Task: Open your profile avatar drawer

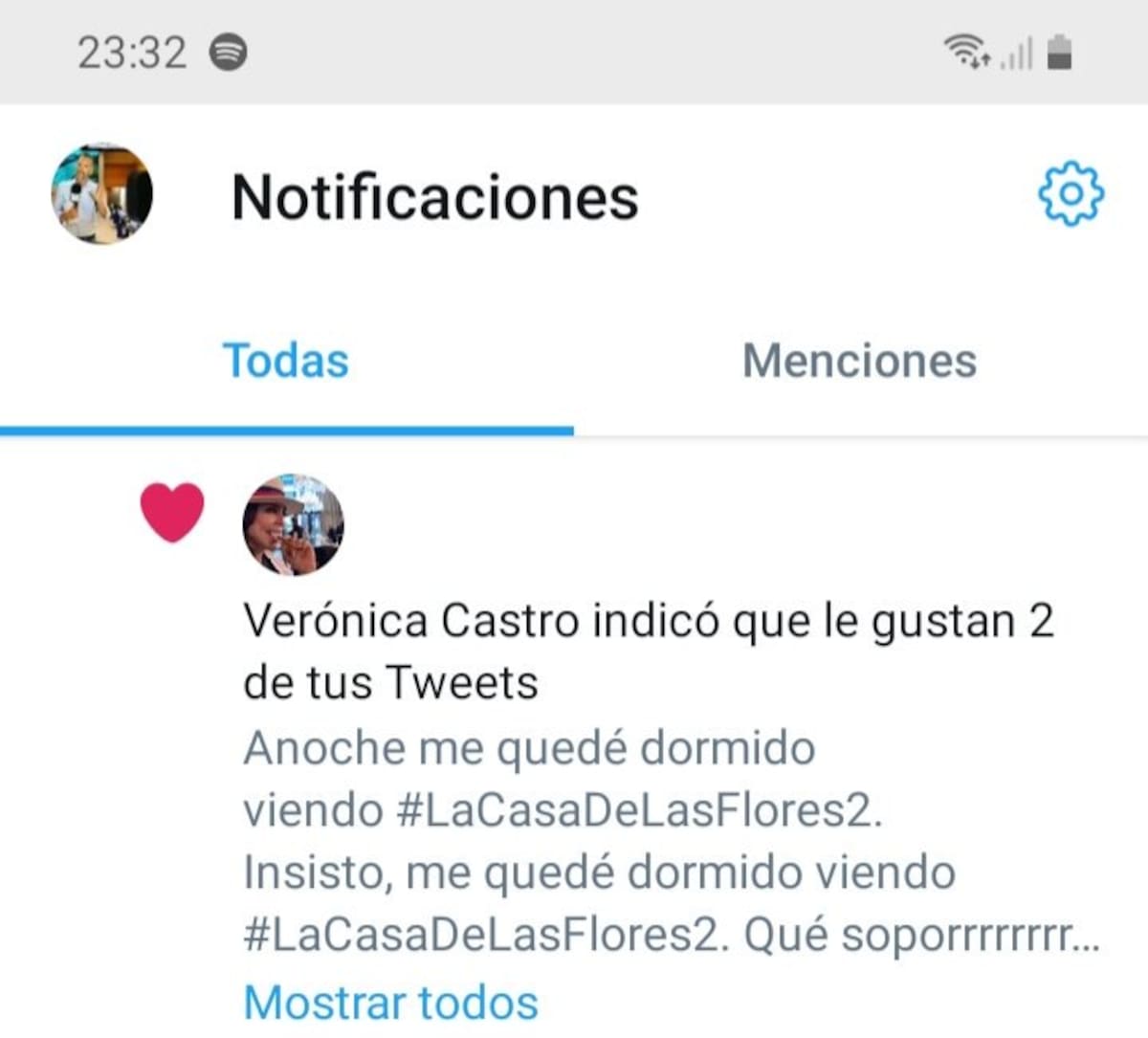Action: pyautogui.click(x=101, y=194)
